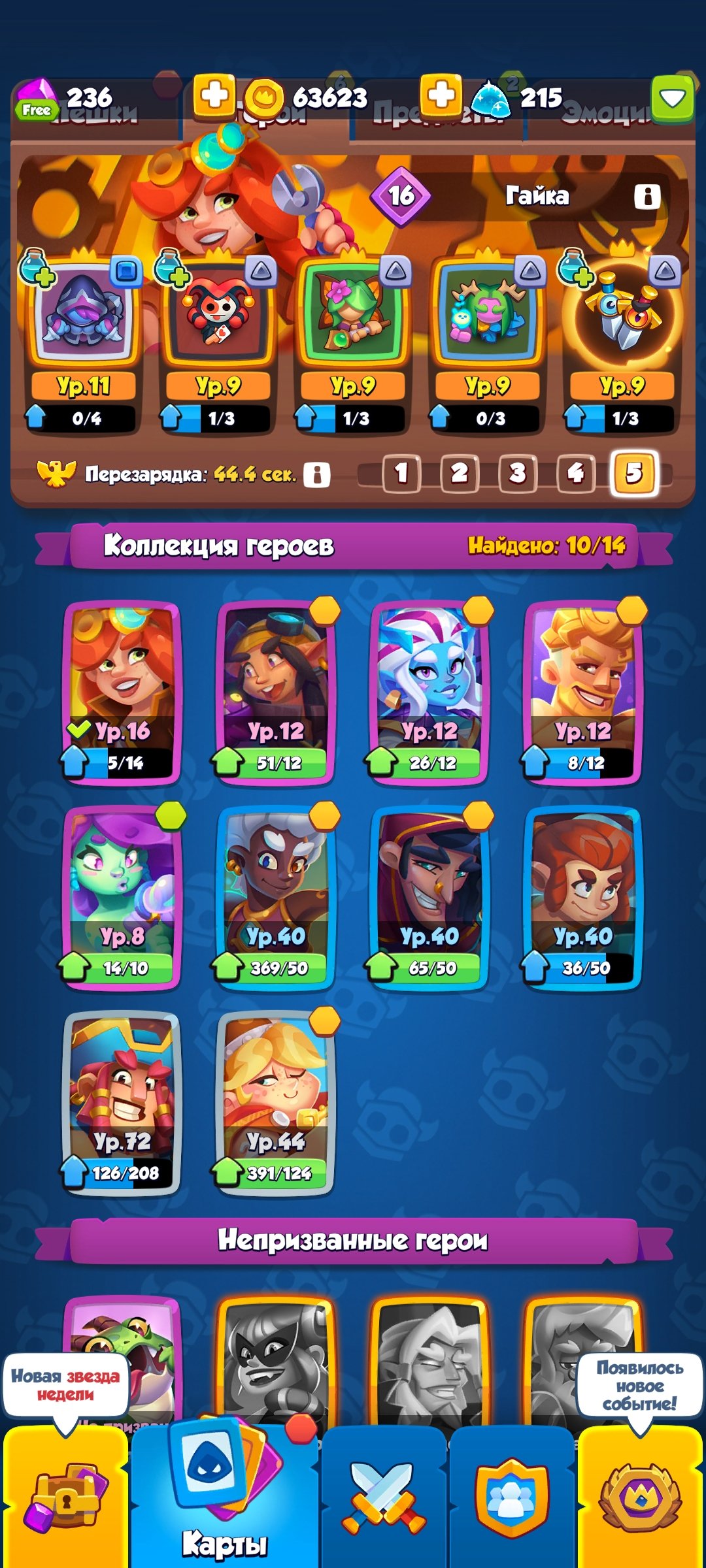
Task: Open info icon next to Перезарядка
Action: point(317,474)
